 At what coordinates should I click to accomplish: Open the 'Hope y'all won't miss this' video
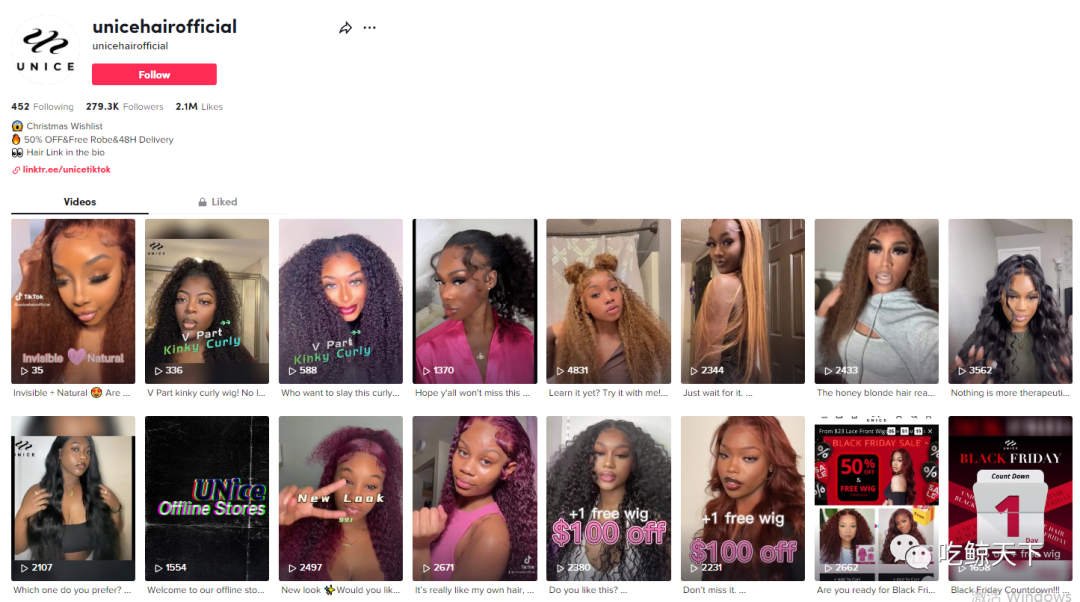475,301
